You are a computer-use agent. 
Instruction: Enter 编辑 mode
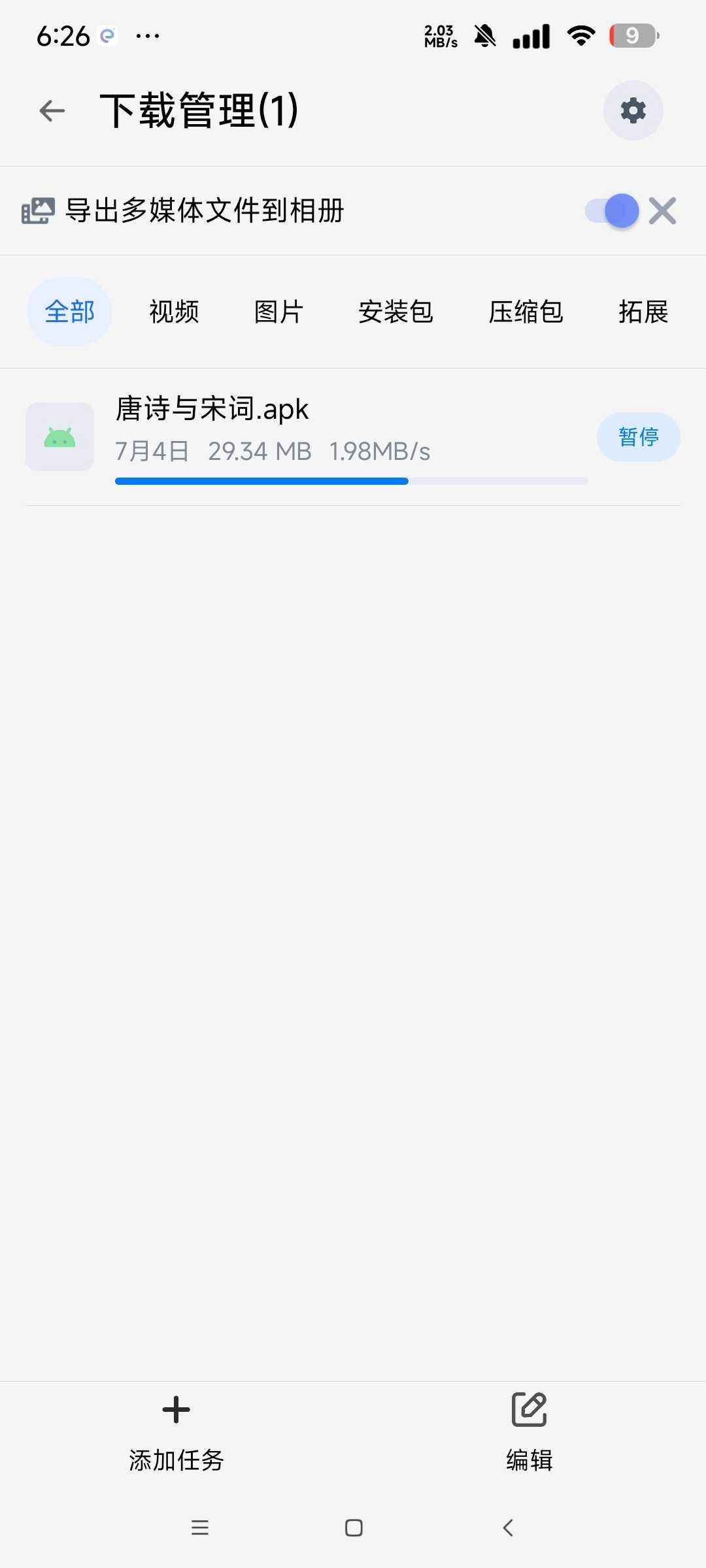(529, 1431)
